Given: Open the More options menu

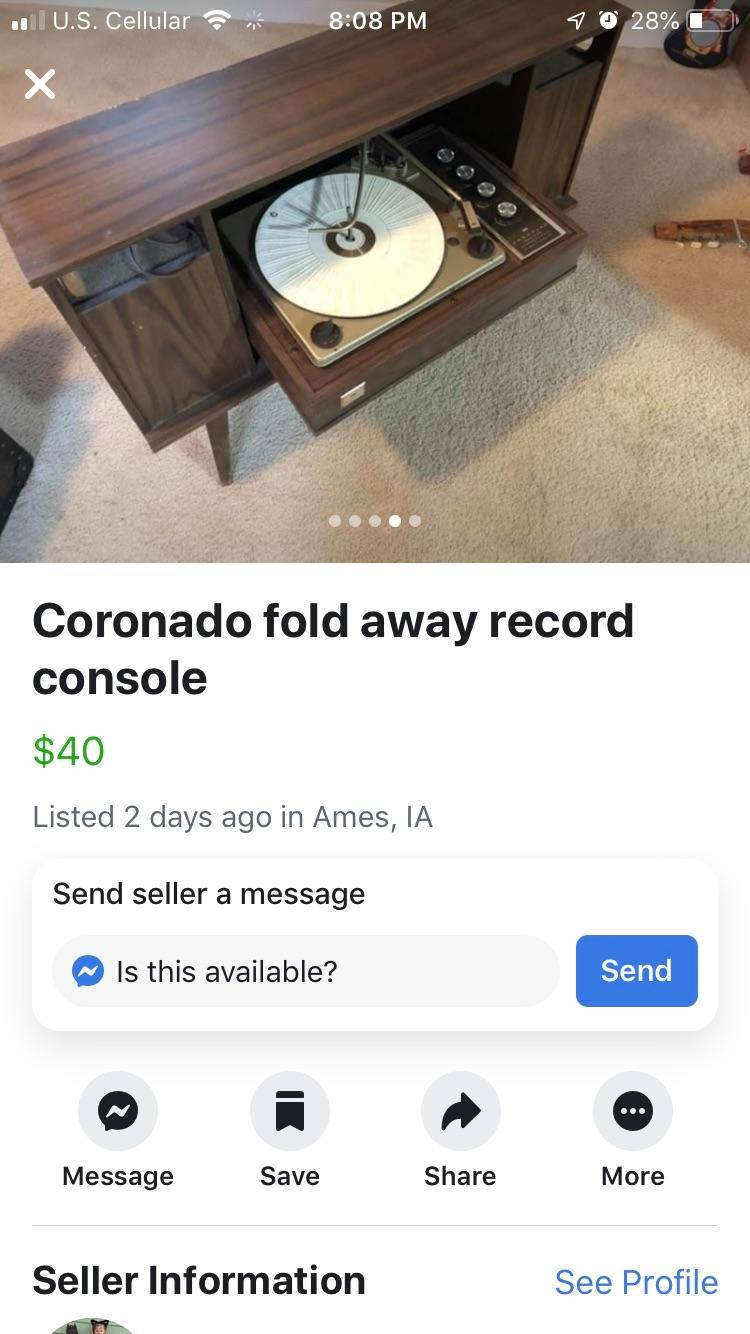Looking at the screenshot, I should [x=632, y=1111].
